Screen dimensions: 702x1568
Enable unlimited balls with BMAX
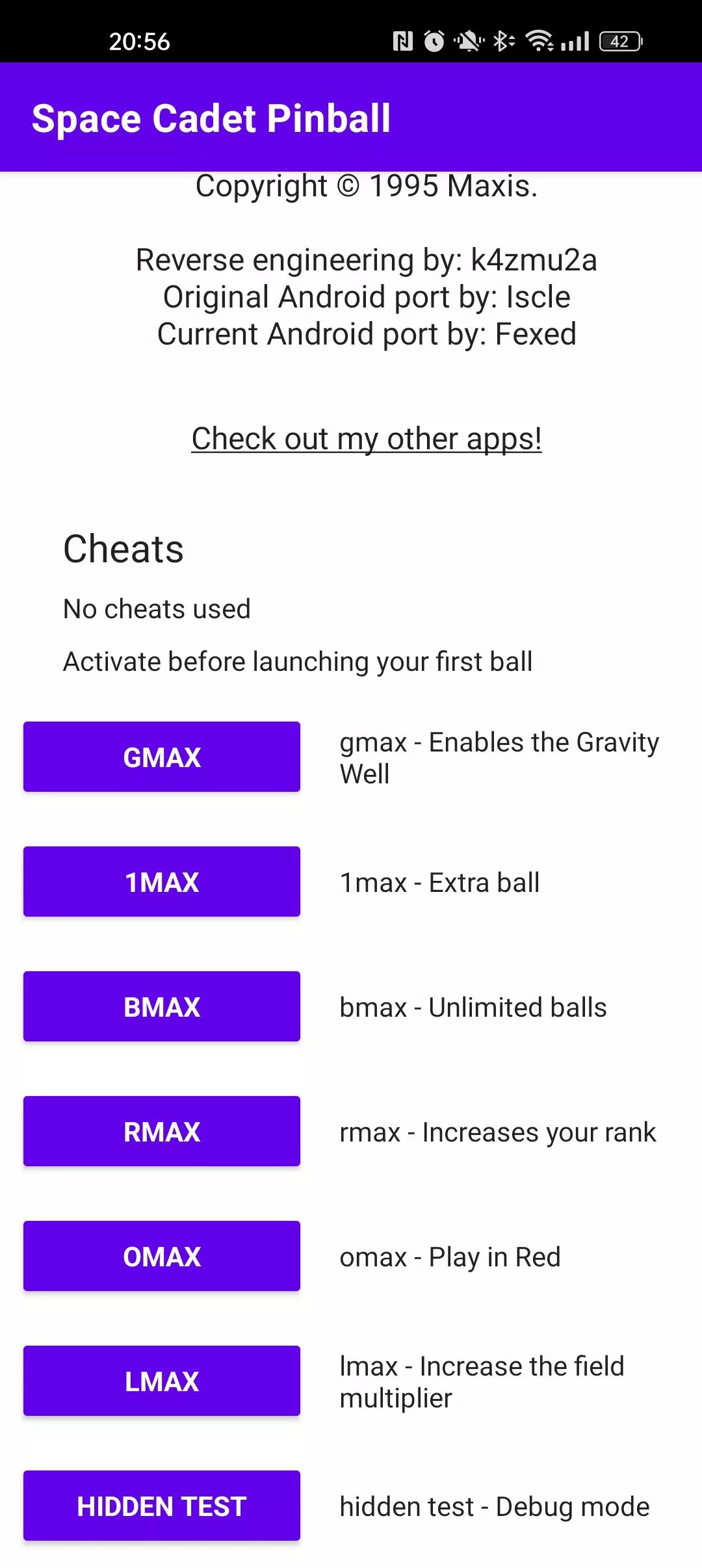coord(162,1006)
